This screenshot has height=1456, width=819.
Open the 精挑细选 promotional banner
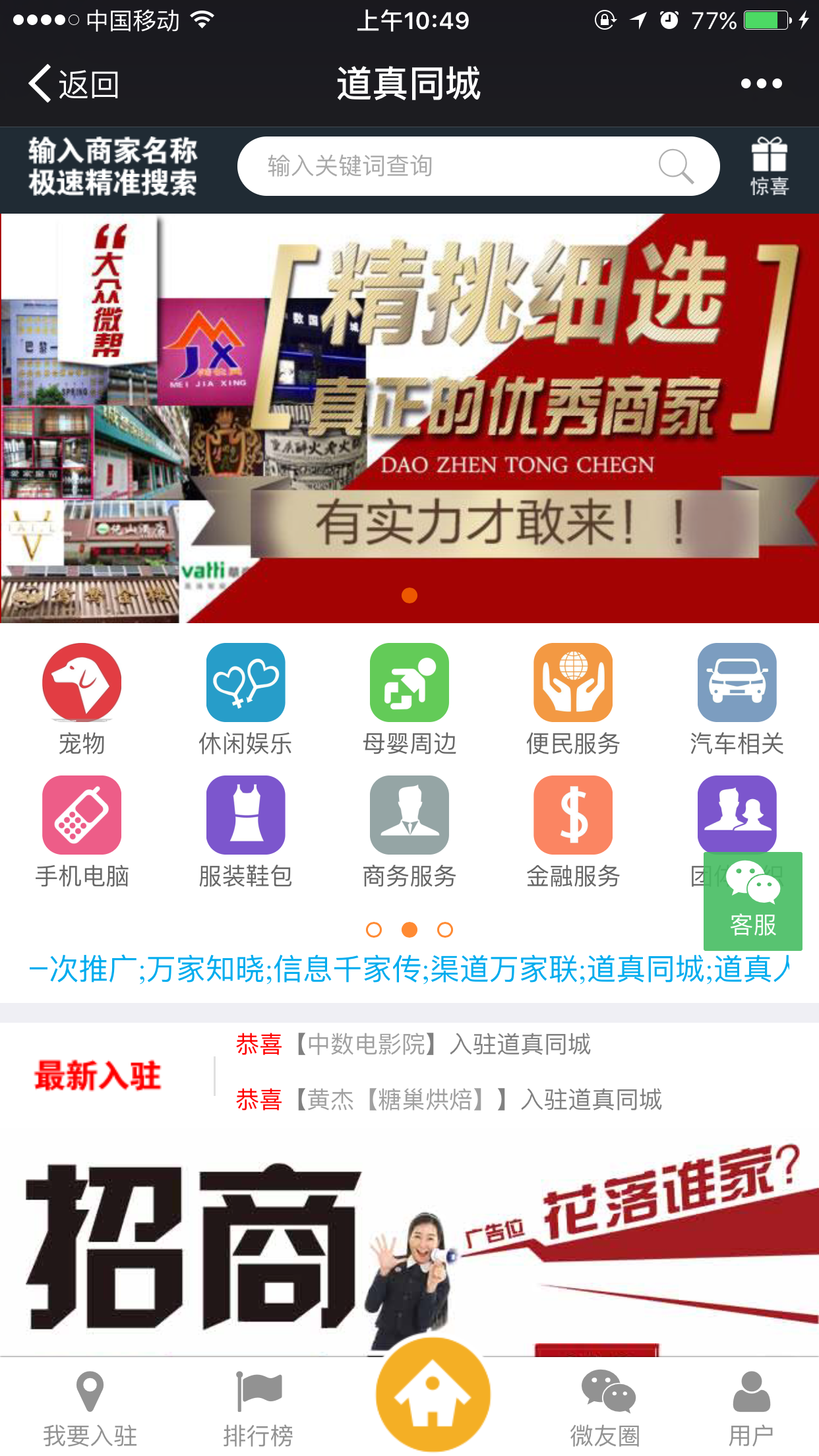(x=409, y=418)
